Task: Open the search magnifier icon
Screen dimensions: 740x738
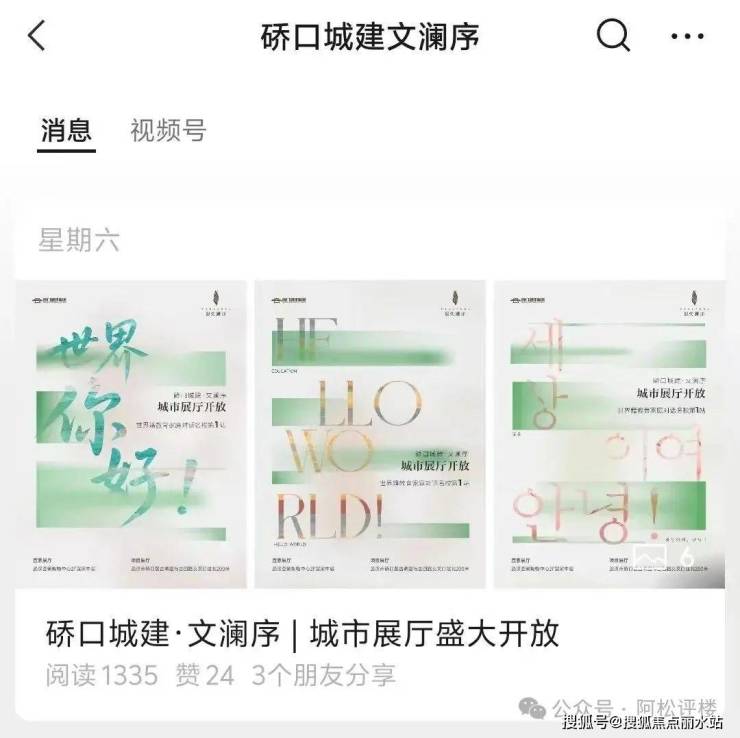Action: [x=614, y=36]
